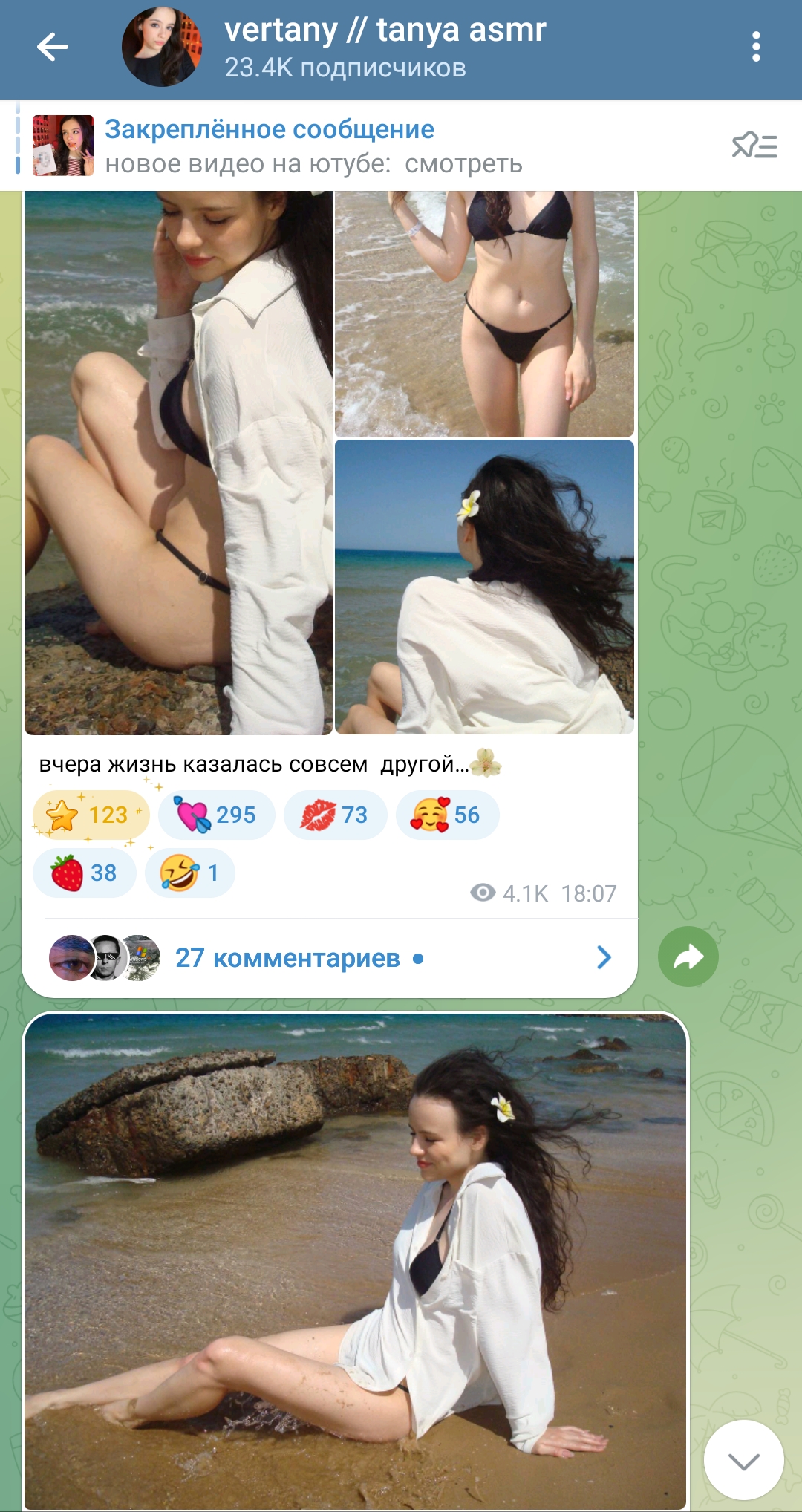
Task: Open the bottom photo of the woman by the rock
Action: coord(355,1261)
